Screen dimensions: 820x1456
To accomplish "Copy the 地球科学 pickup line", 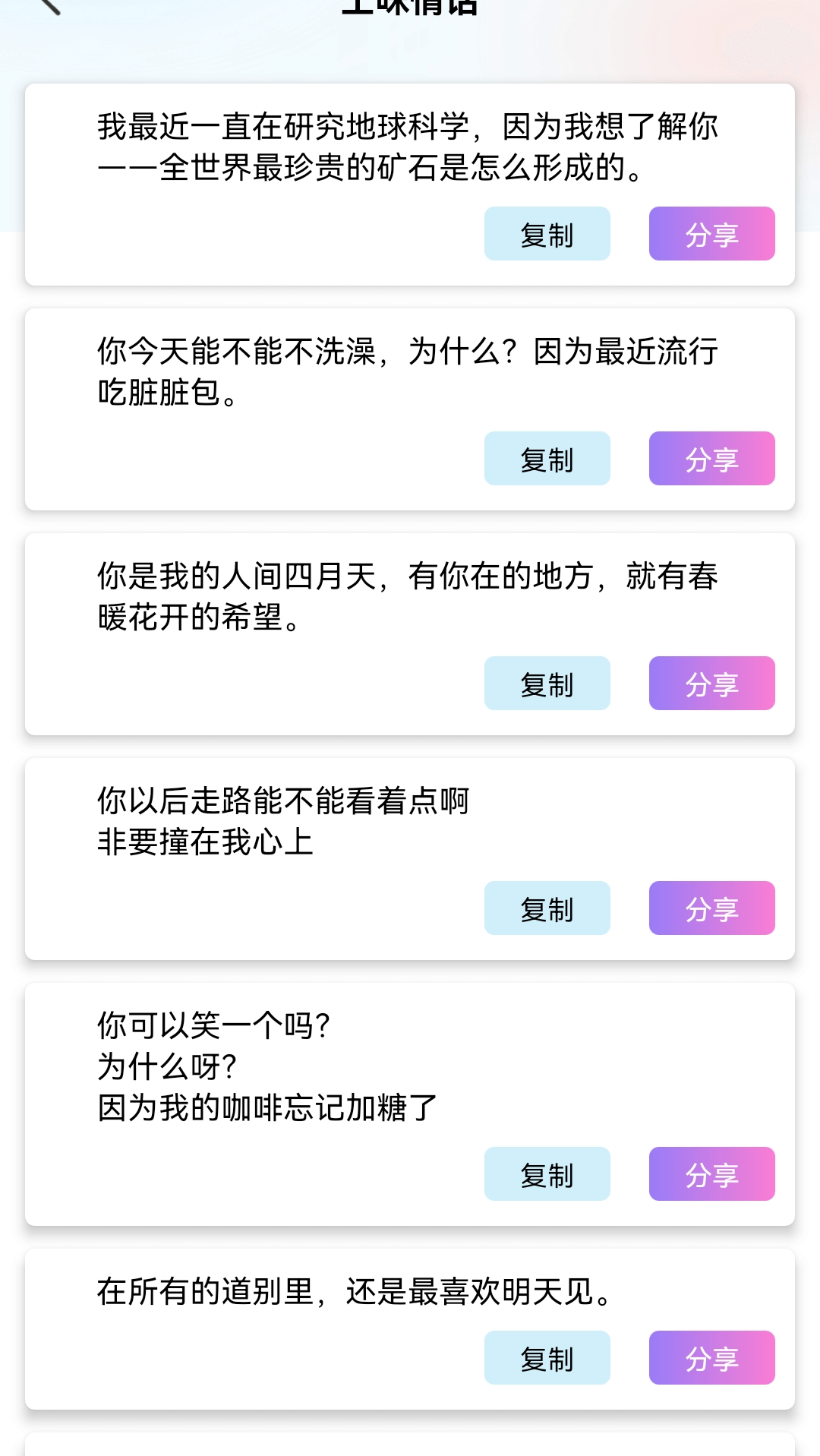I will point(547,234).
